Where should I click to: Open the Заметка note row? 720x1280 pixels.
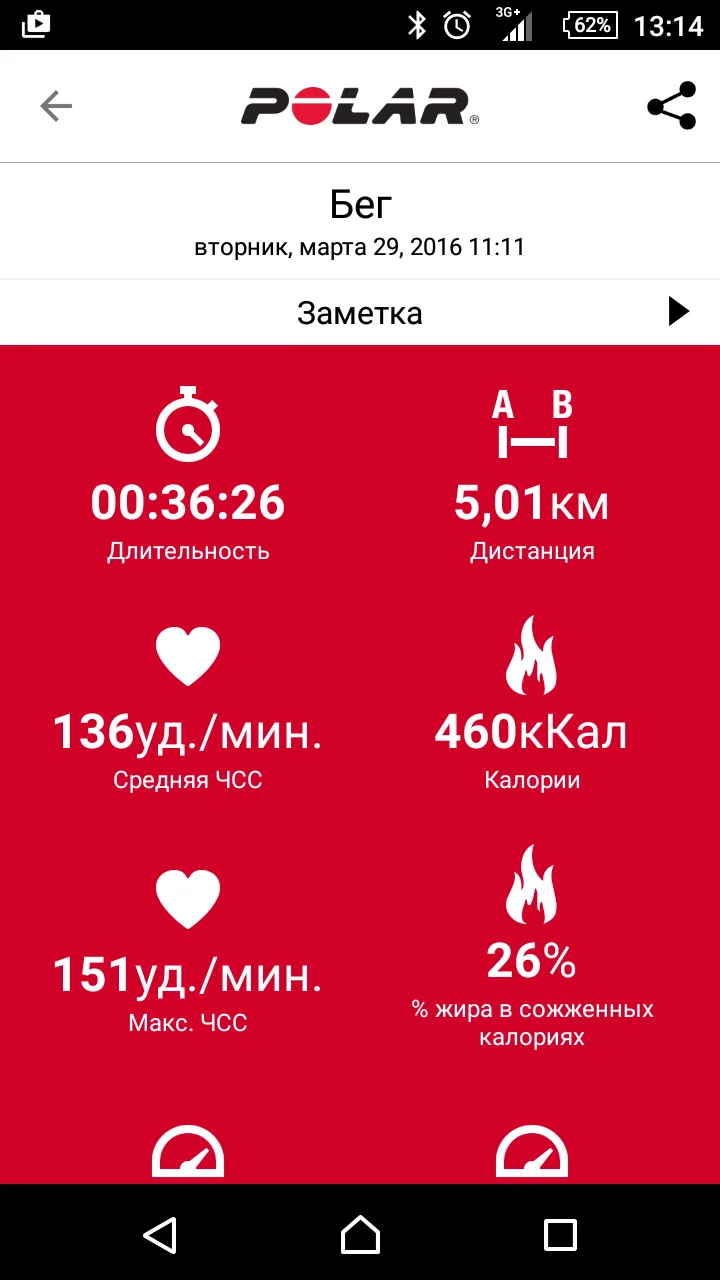pos(360,313)
